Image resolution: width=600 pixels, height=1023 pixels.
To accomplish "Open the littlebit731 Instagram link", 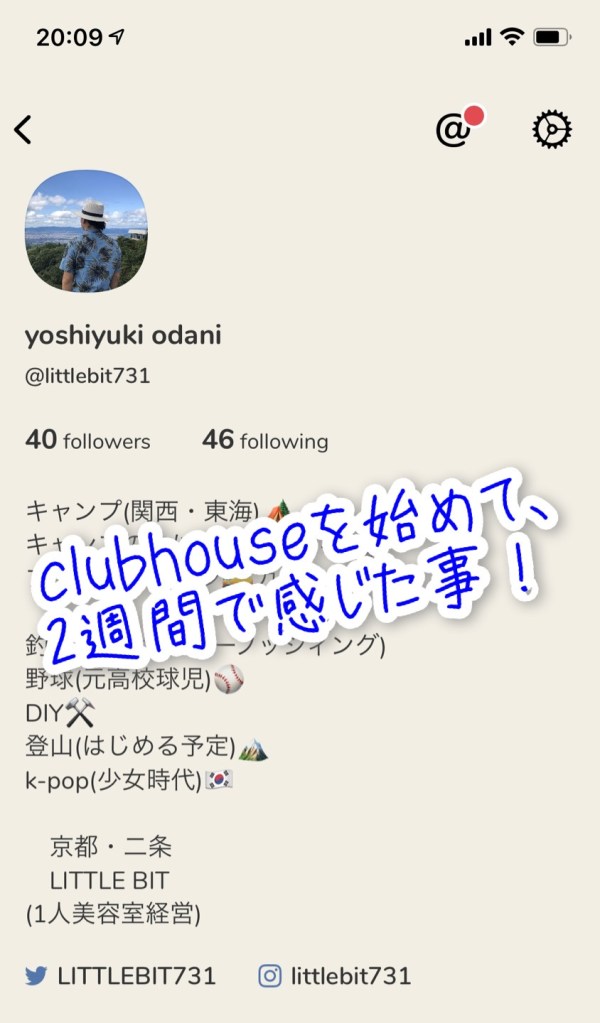I will 335,976.
